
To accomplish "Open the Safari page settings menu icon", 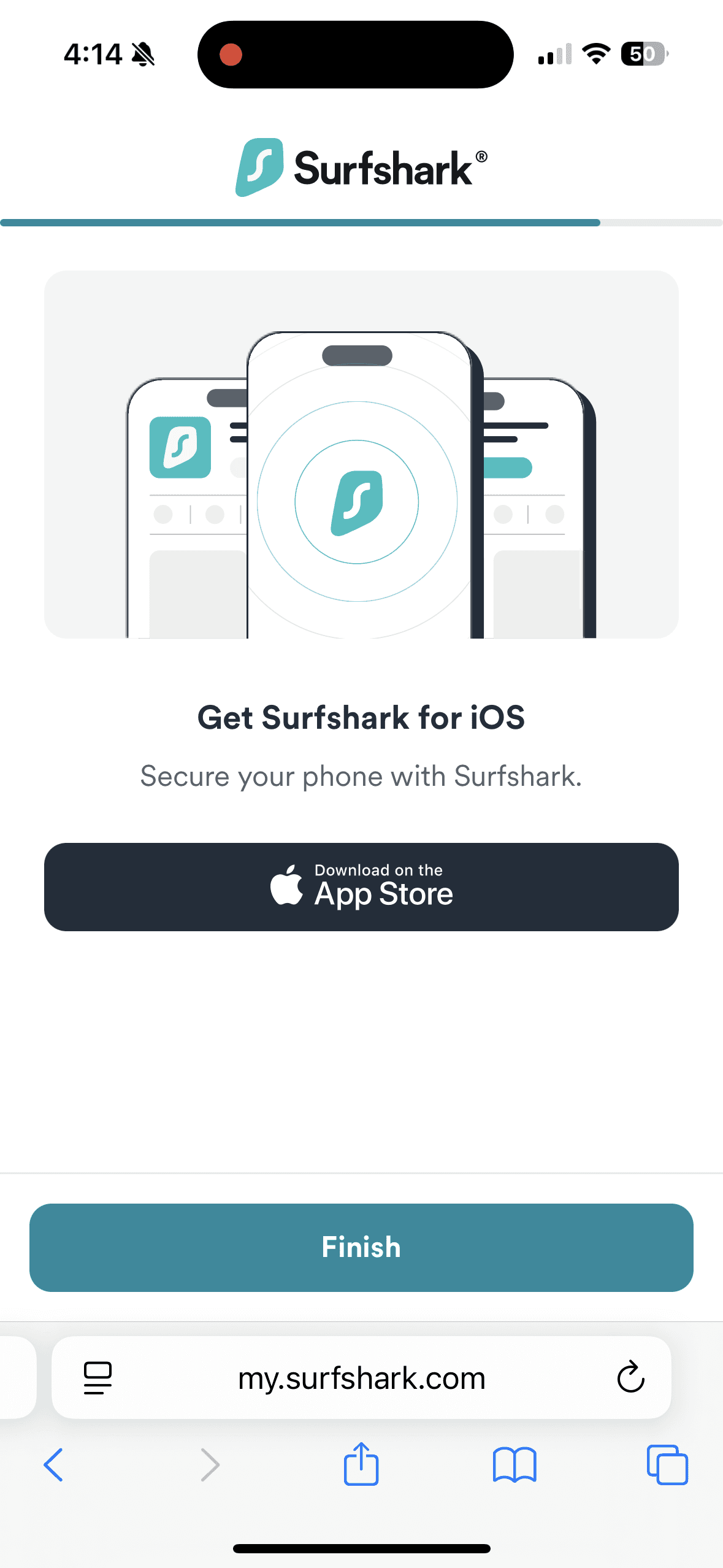I will click(98, 1378).
